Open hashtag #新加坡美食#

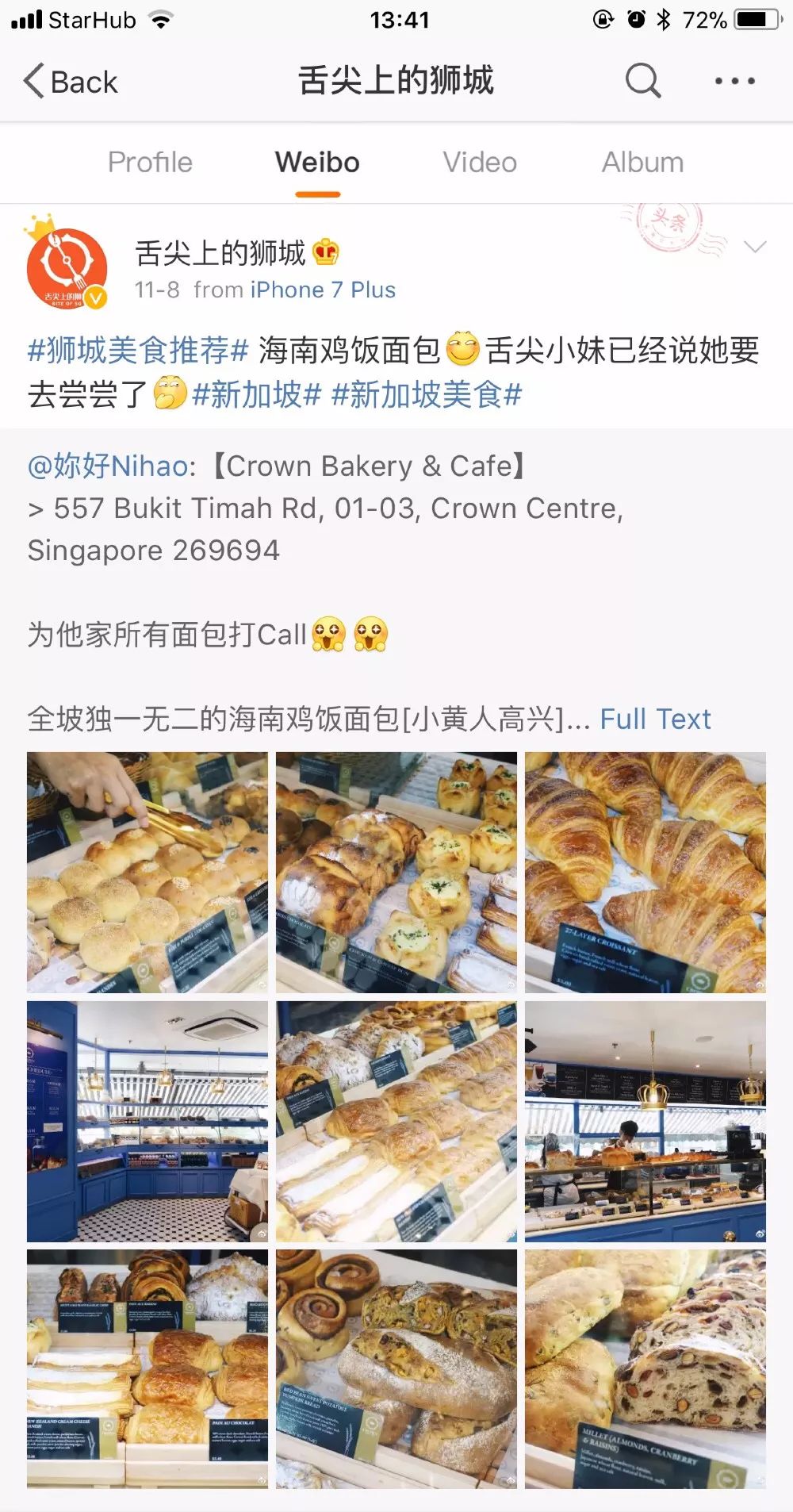pos(427,394)
